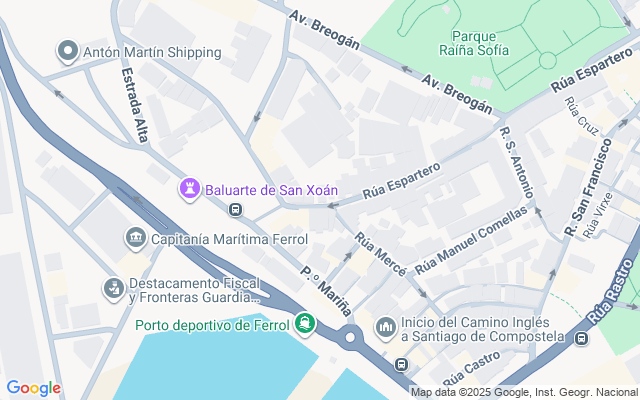This screenshot has width=640, height=400.
Task: Tap the Capitanía Marítima Ferrol marker
Action: pyautogui.click(x=136, y=238)
